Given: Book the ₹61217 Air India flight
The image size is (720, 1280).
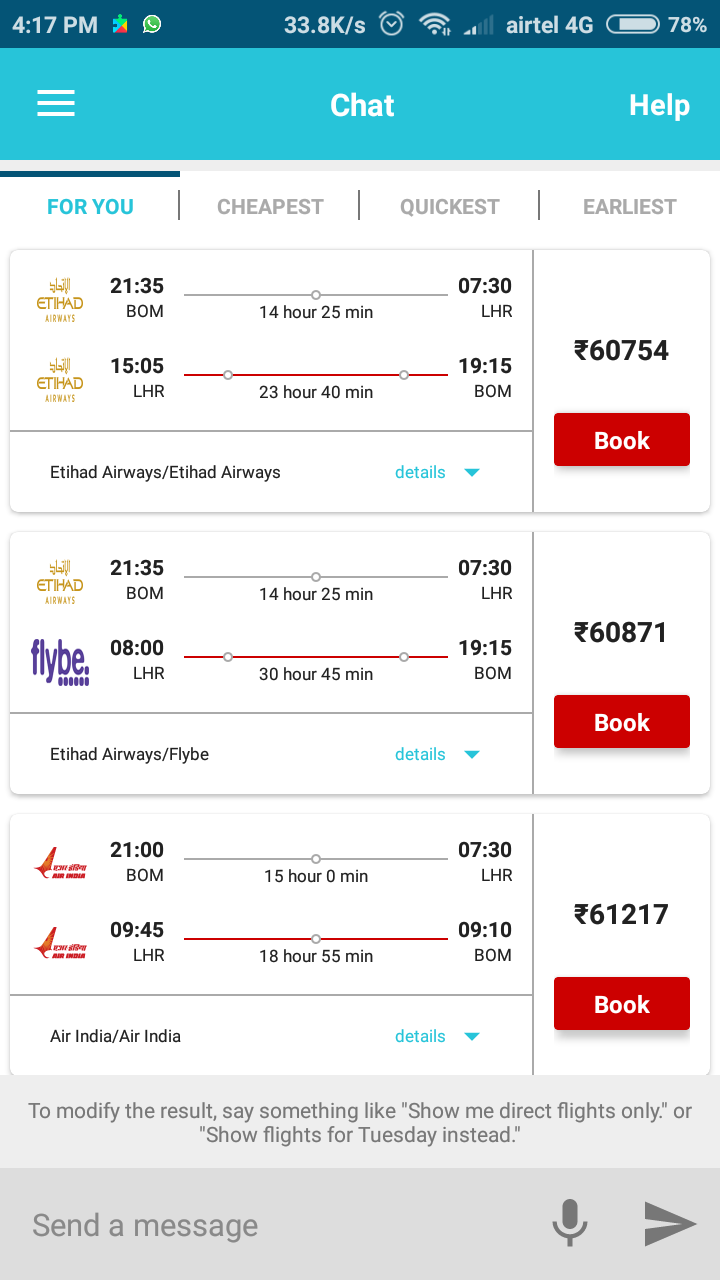Looking at the screenshot, I should pyautogui.click(x=621, y=1004).
